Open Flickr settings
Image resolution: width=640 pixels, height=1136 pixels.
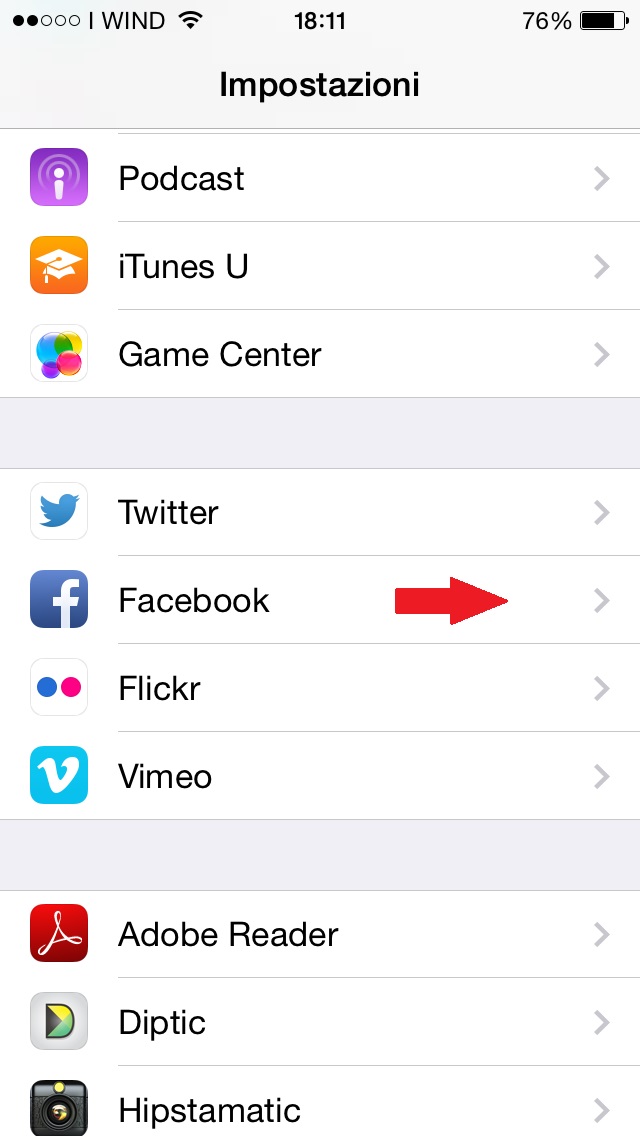[320, 689]
